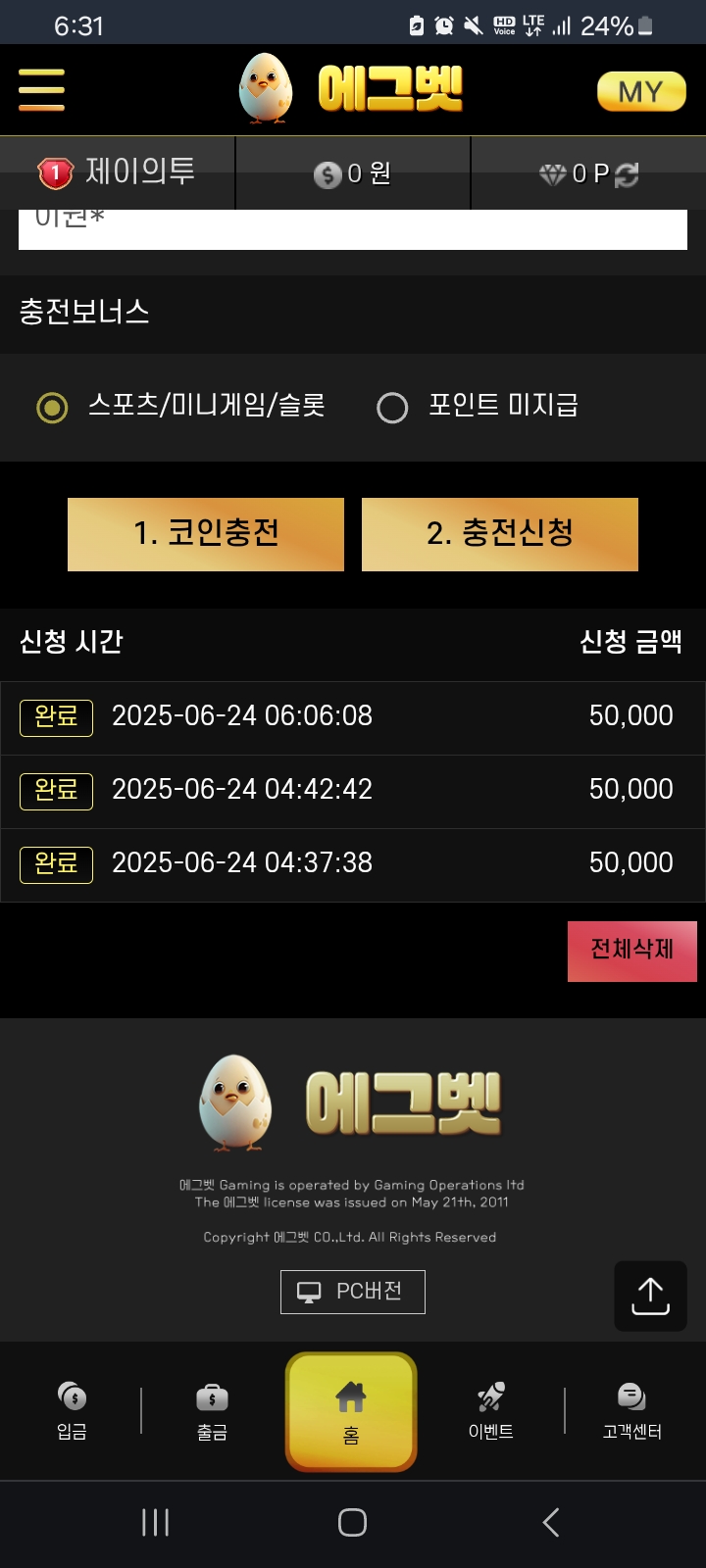This screenshot has height=1568, width=706.
Task: Go back using system navigation
Action: click(x=551, y=1522)
